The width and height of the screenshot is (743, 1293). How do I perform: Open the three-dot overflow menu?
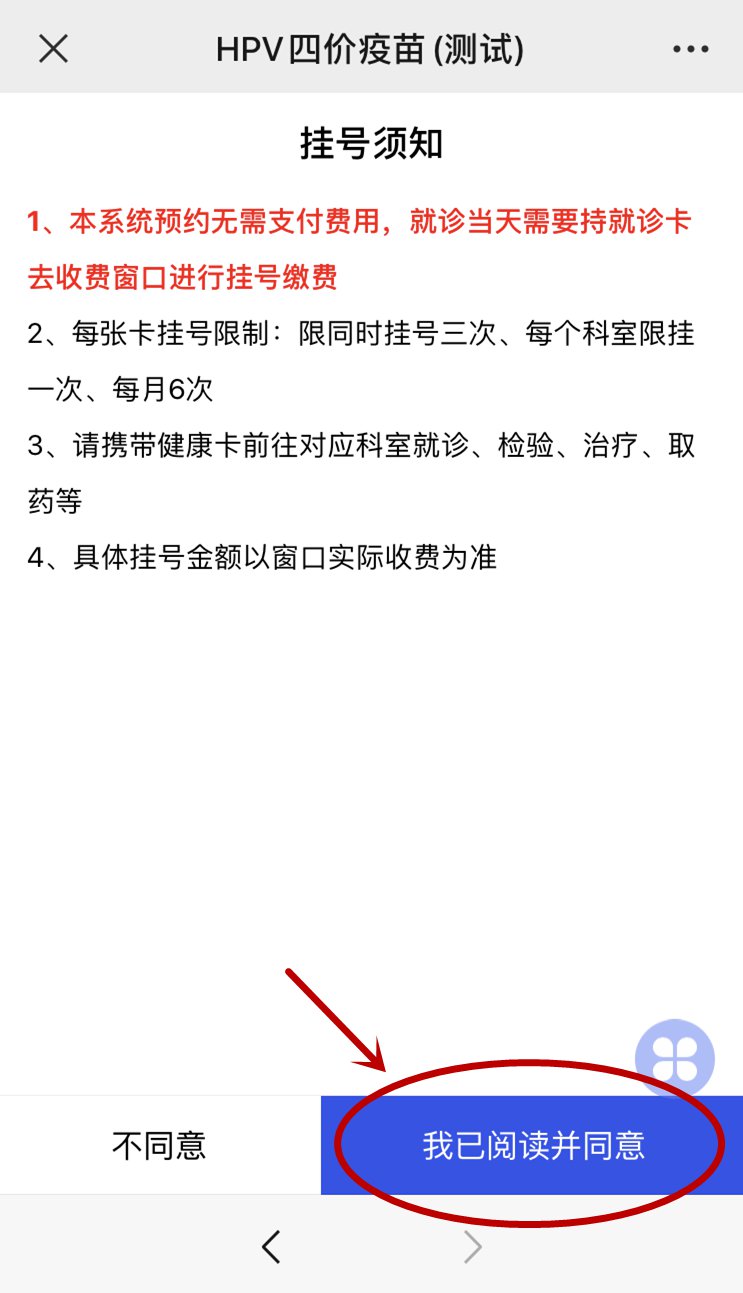click(690, 48)
